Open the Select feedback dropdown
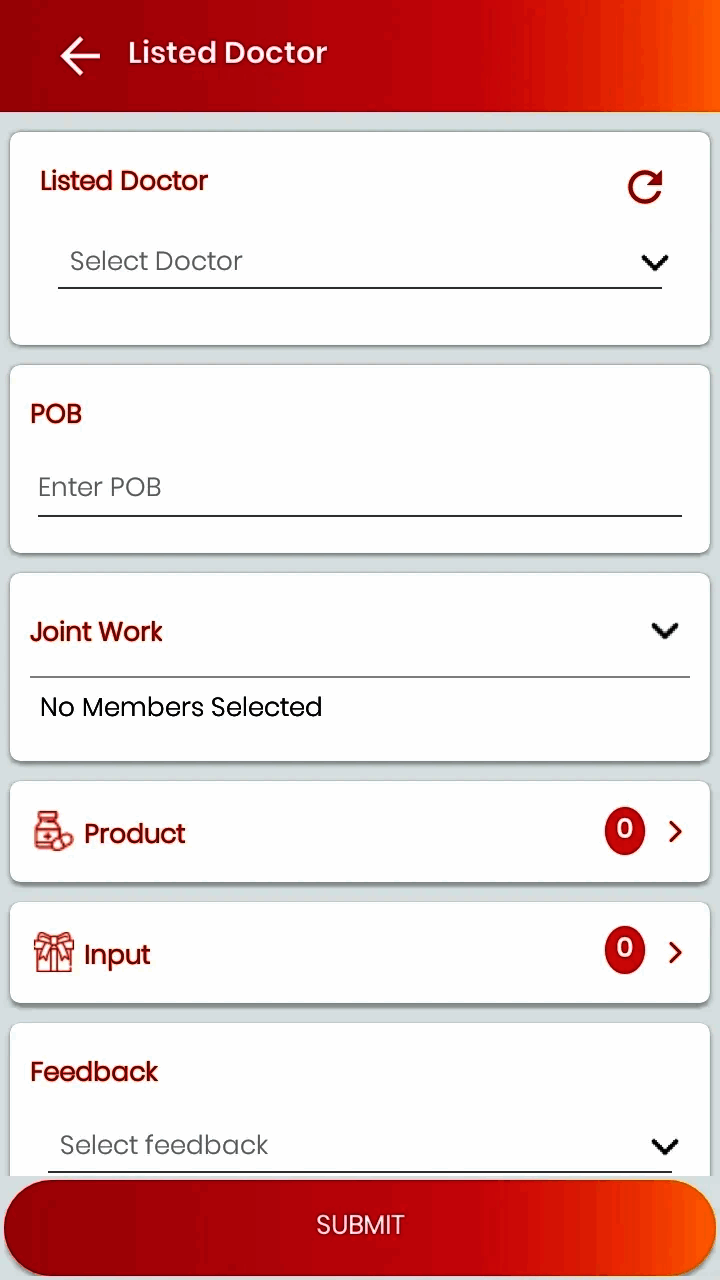 [360, 1146]
